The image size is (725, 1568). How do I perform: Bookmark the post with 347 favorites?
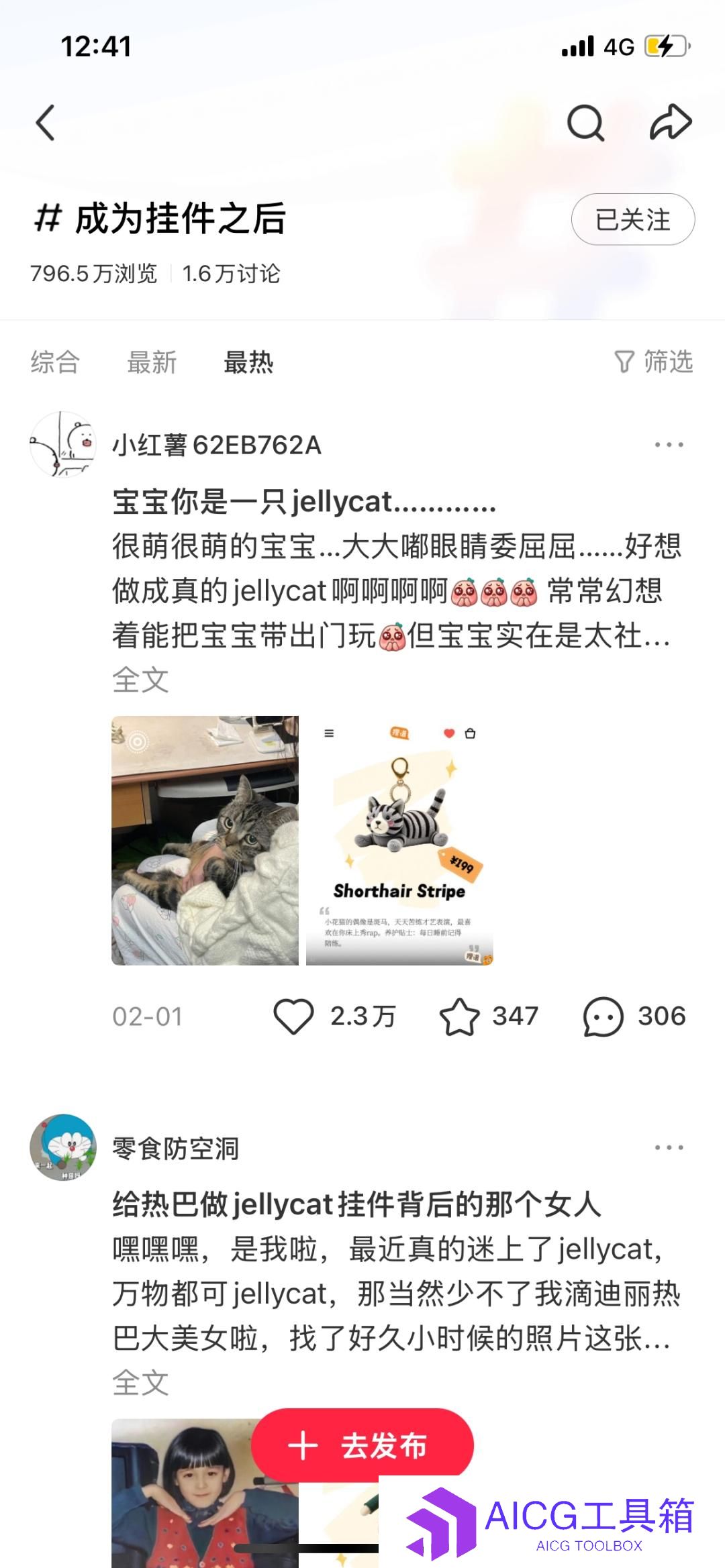pos(460,1016)
